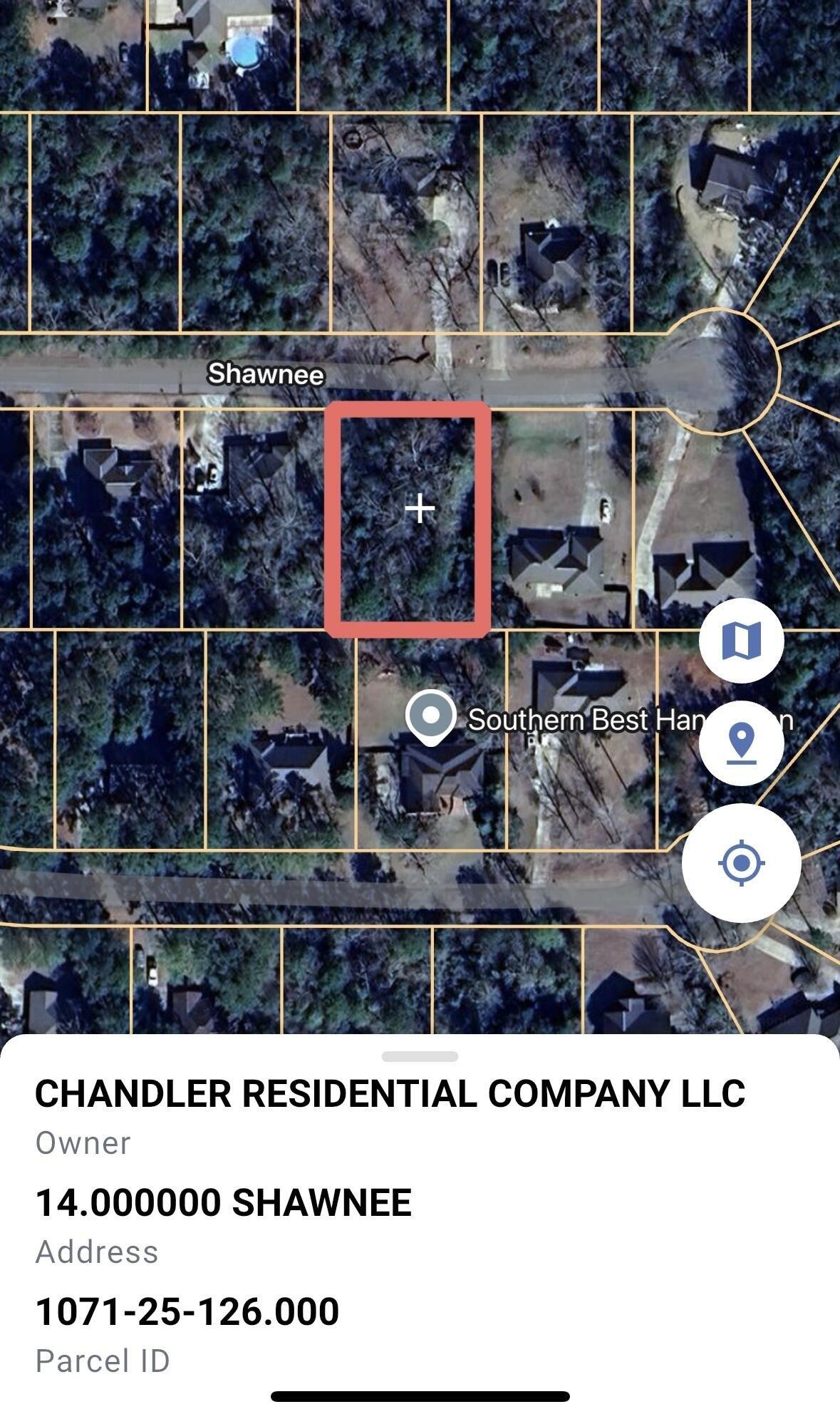Tap the drop pin location button
Image resolution: width=840 pixels, height=1419 pixels.
[741, 743]
